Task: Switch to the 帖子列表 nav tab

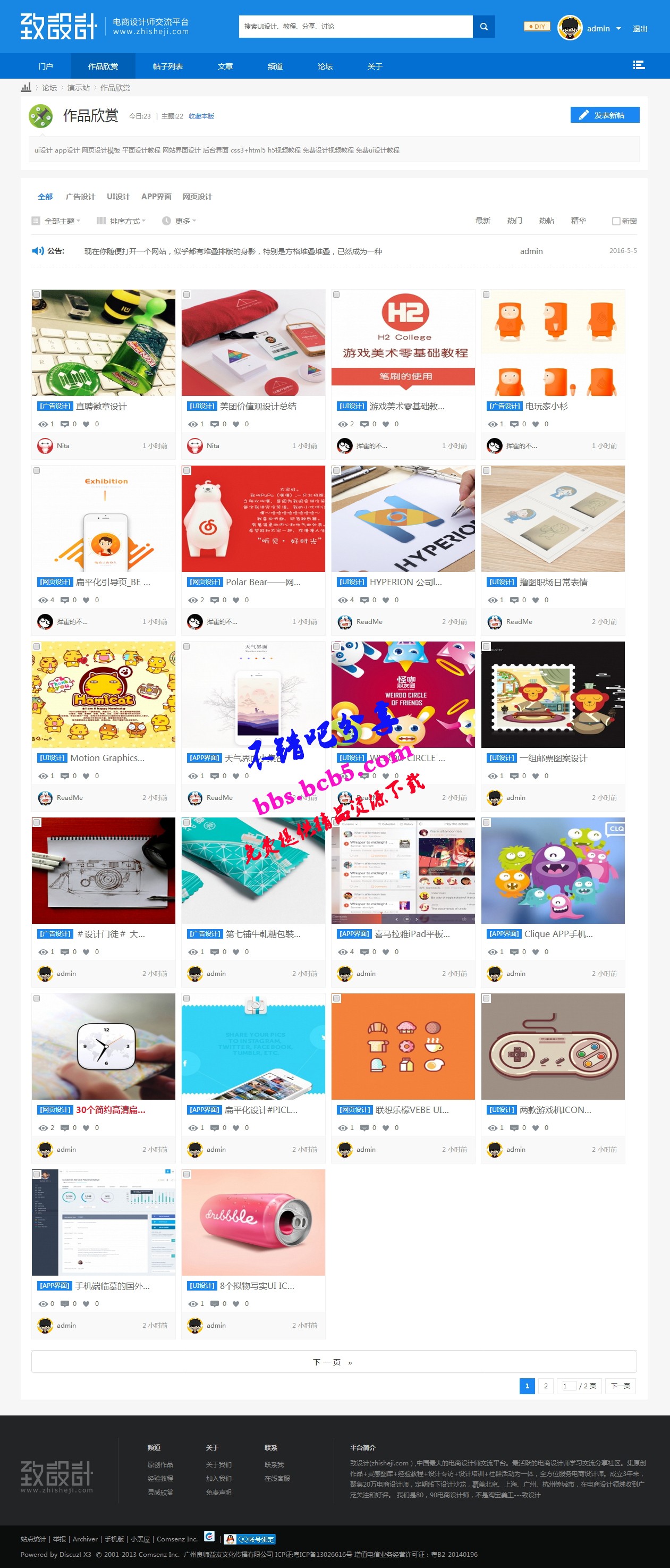Action: coord(168,66)
